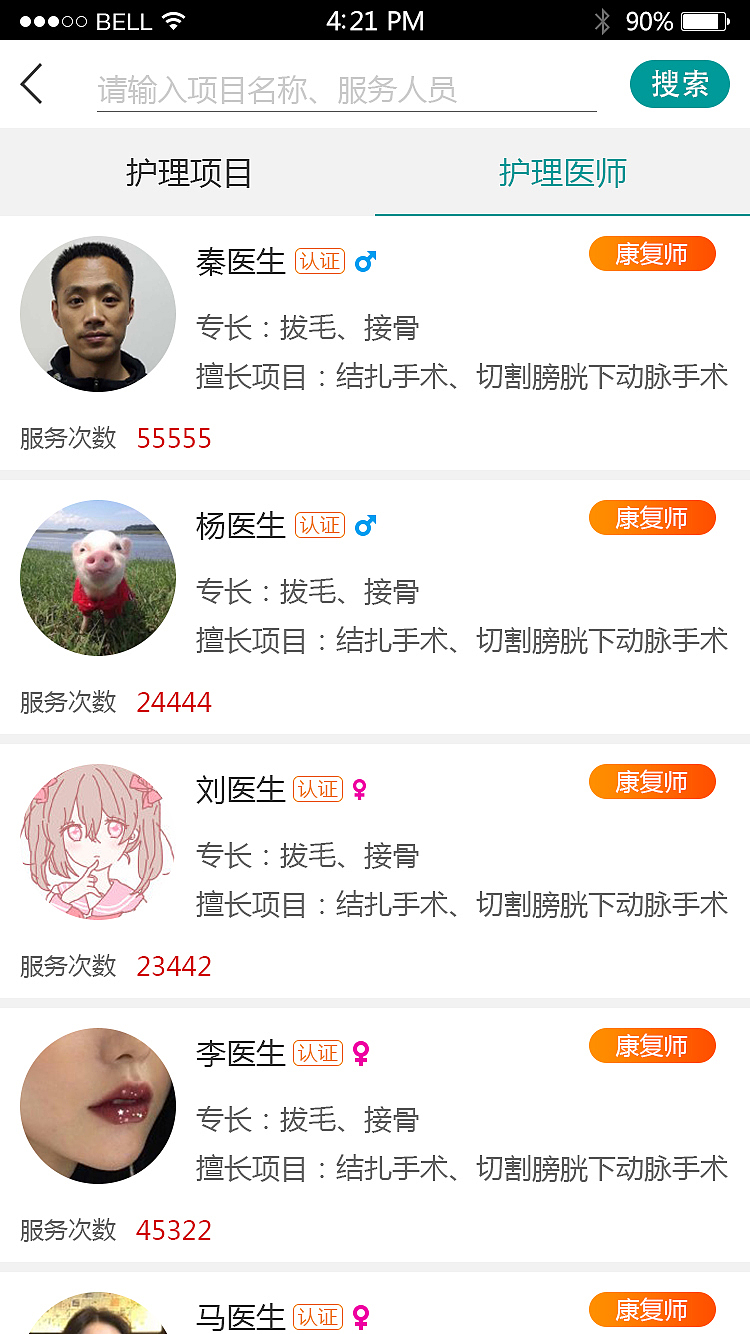
Task: Tap the back arrow at top left
Action: pyautogui.click(x=31, y=84)
